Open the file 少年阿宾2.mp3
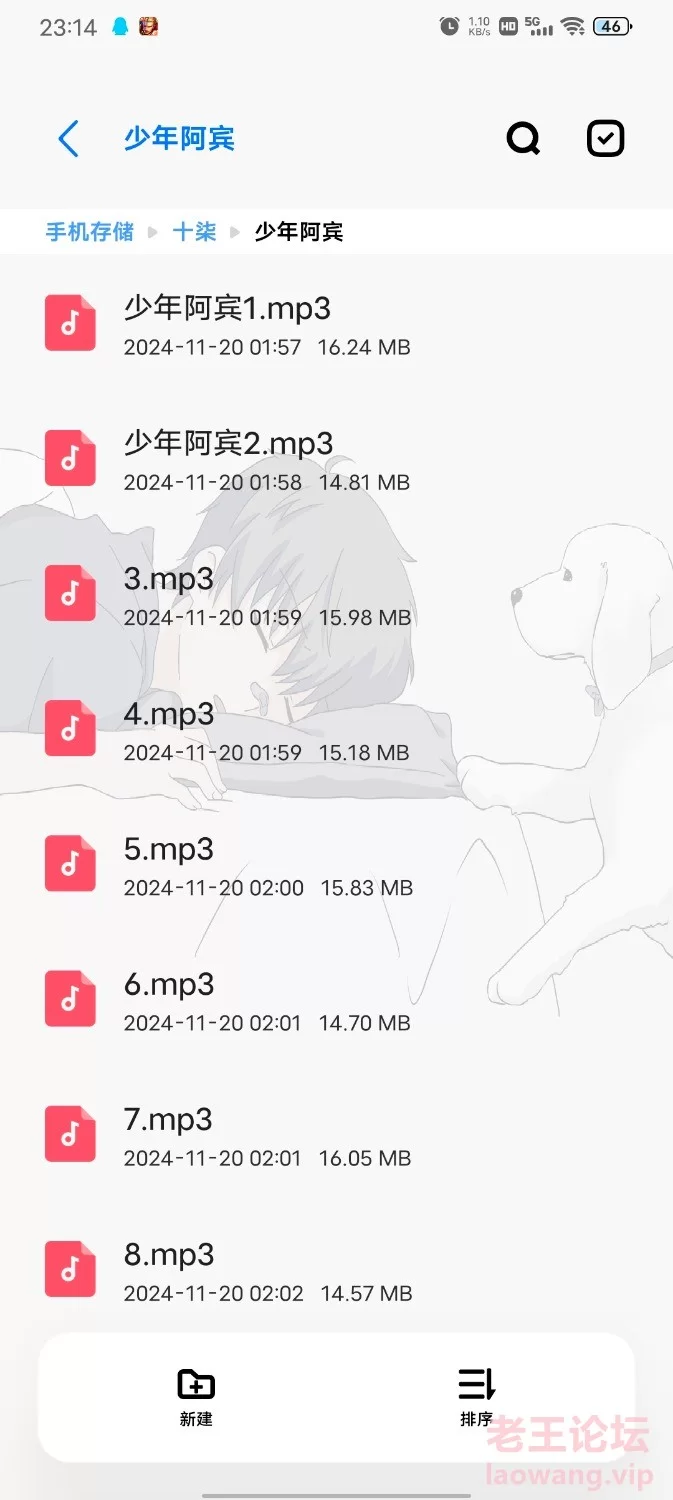This screenshot has width=673, height=1500. coord(336,458)
